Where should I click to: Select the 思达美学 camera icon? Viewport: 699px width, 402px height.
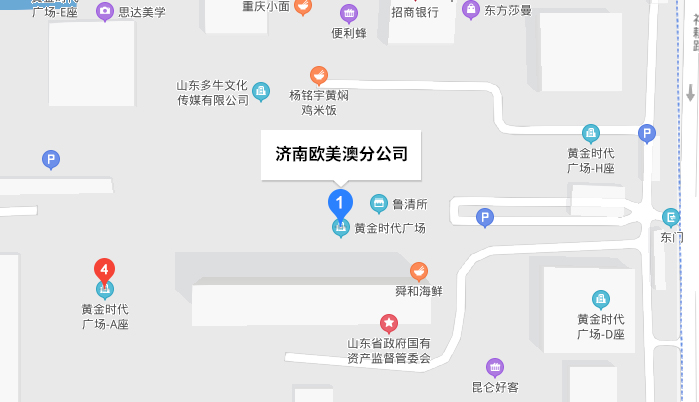[x=106, y=11]
